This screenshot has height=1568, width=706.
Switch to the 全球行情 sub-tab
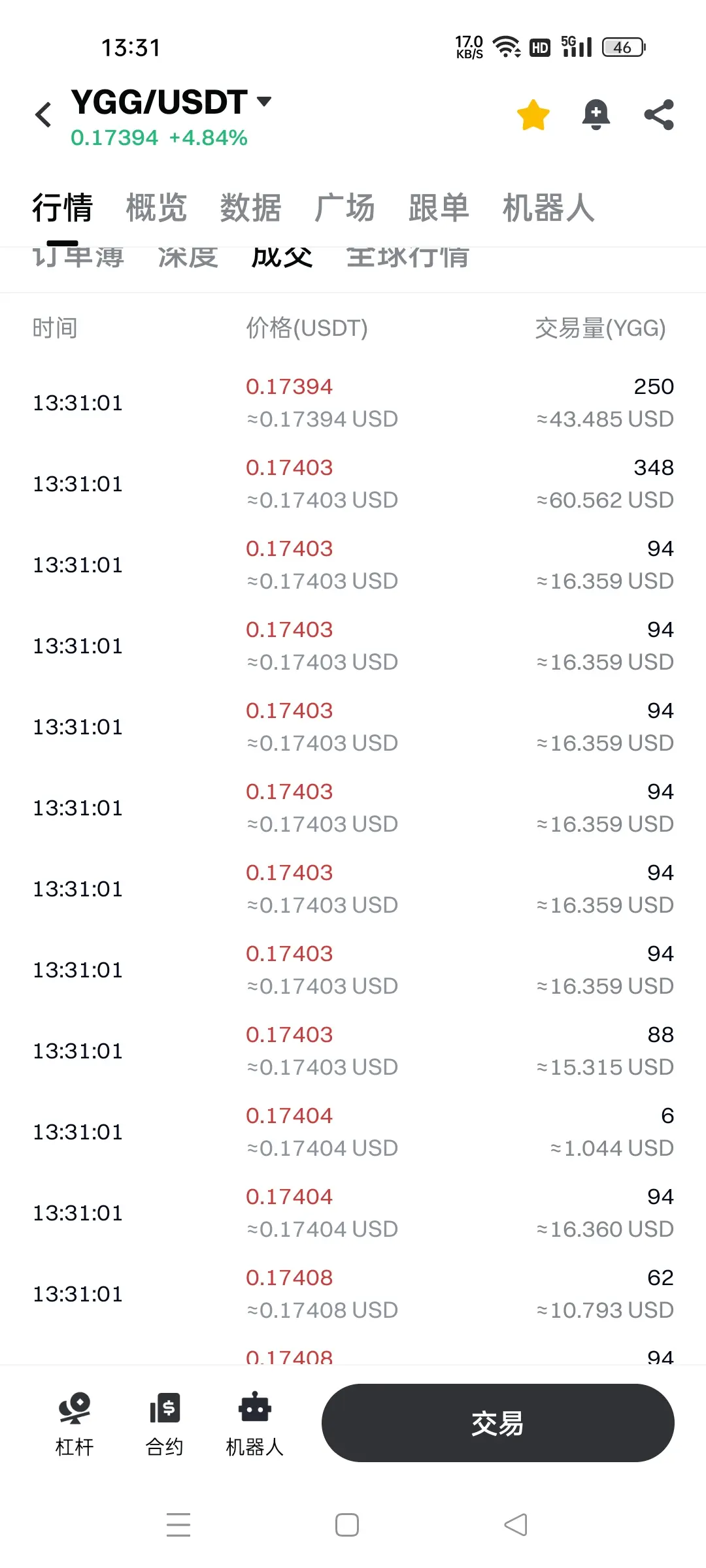(x=407, y=259)
